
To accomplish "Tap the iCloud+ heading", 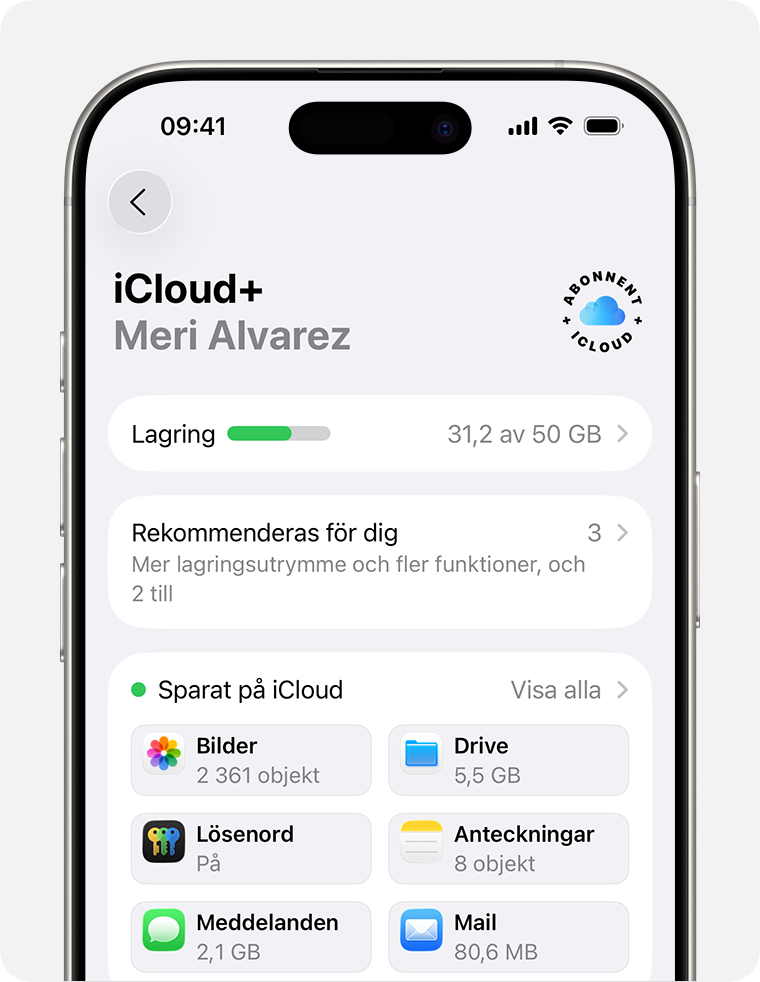I will coord(186,288).
